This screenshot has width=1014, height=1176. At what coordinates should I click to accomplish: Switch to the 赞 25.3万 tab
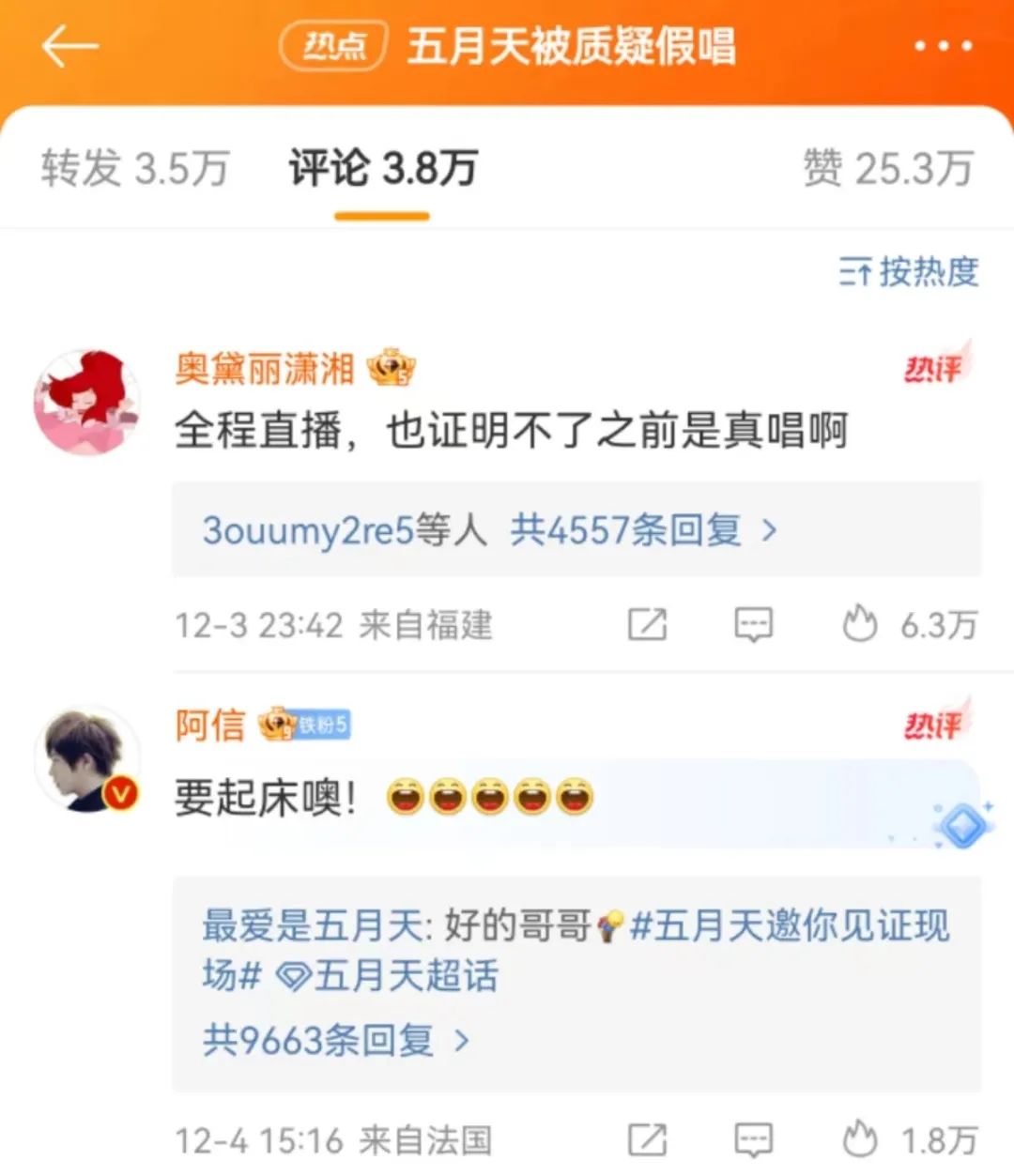tap(887, 169)
